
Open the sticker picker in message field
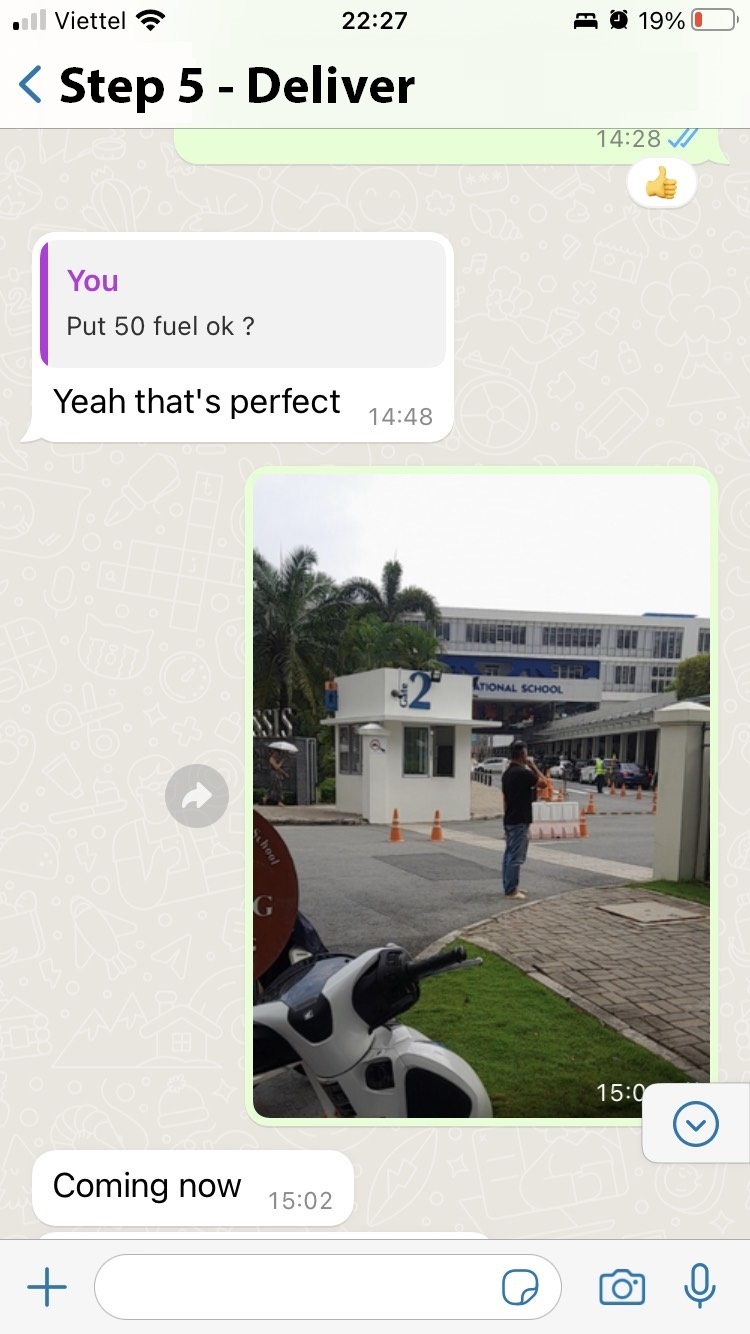[x=520, y=1288]
